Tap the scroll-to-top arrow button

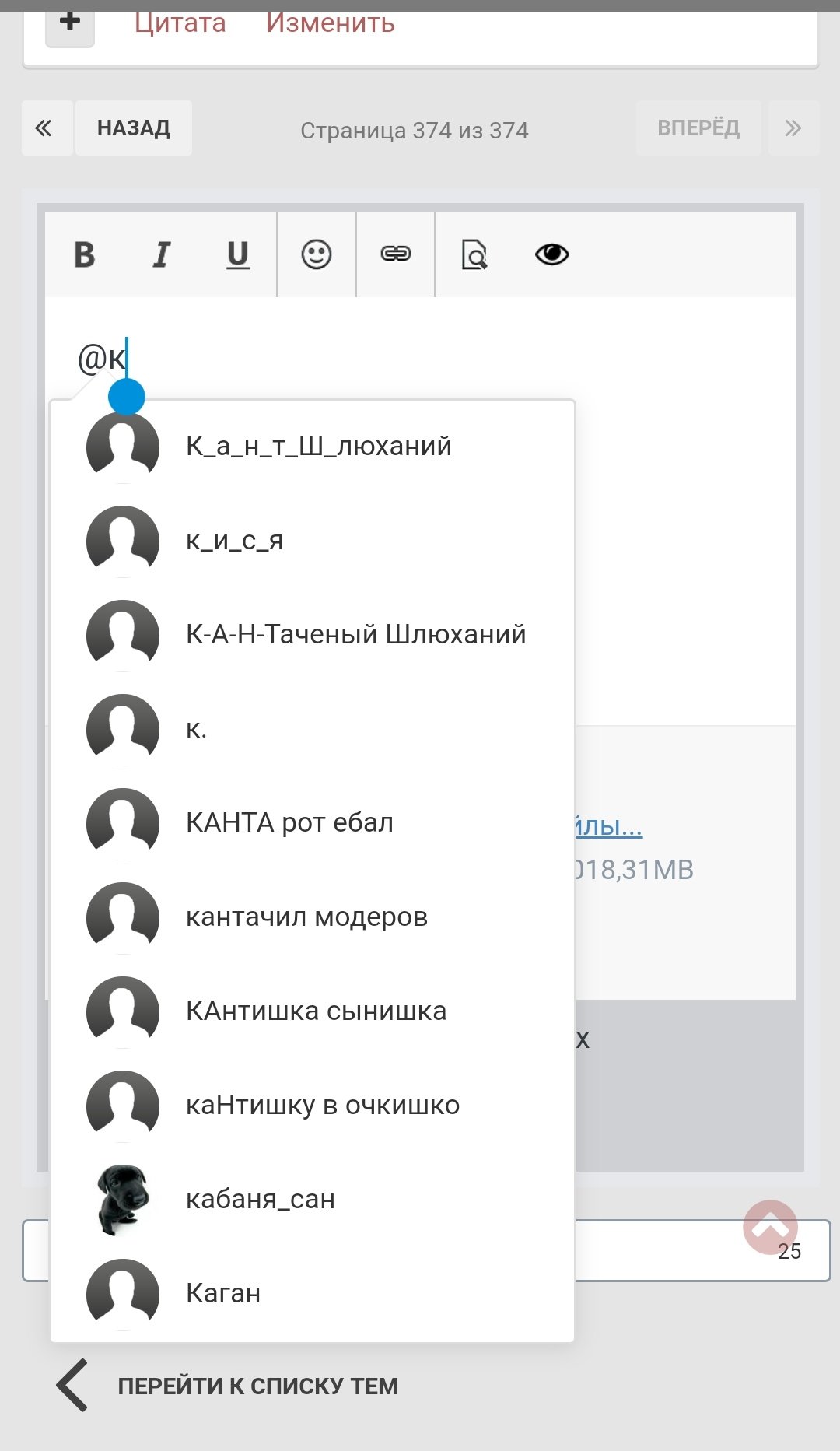(770, 1227)
